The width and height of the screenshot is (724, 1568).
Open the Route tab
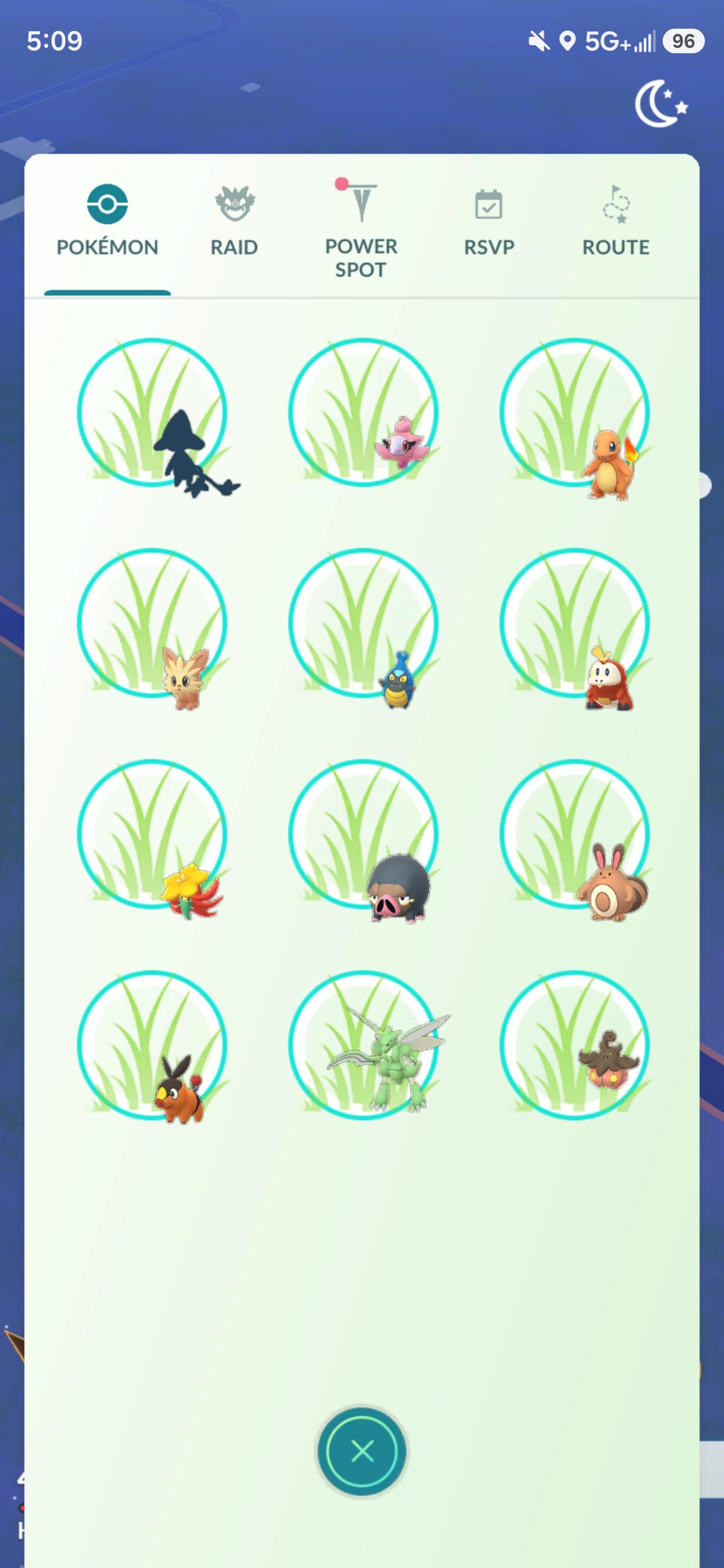(615, 222)
